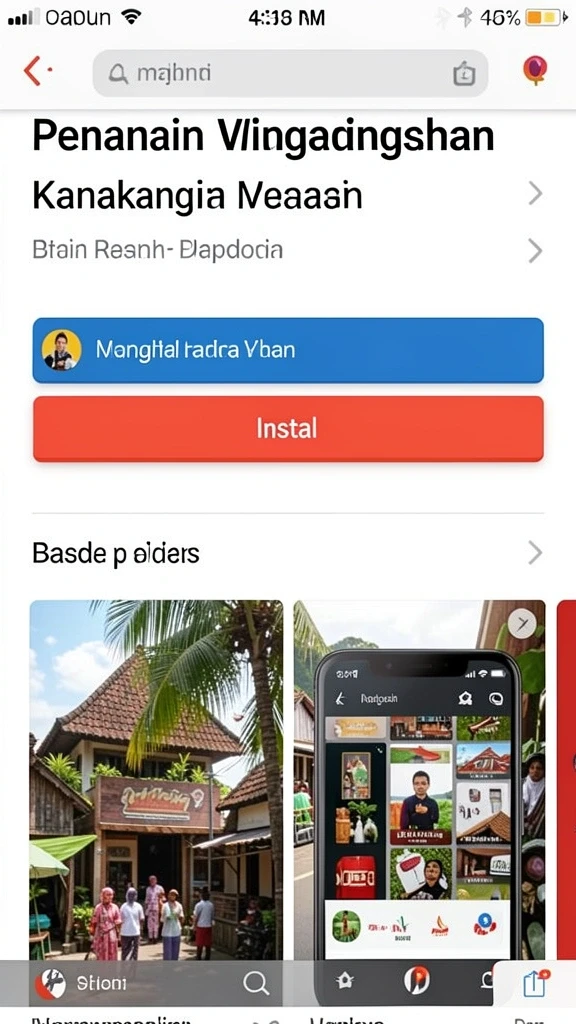Open the phone mockup screenshot preview

[419, 780]
